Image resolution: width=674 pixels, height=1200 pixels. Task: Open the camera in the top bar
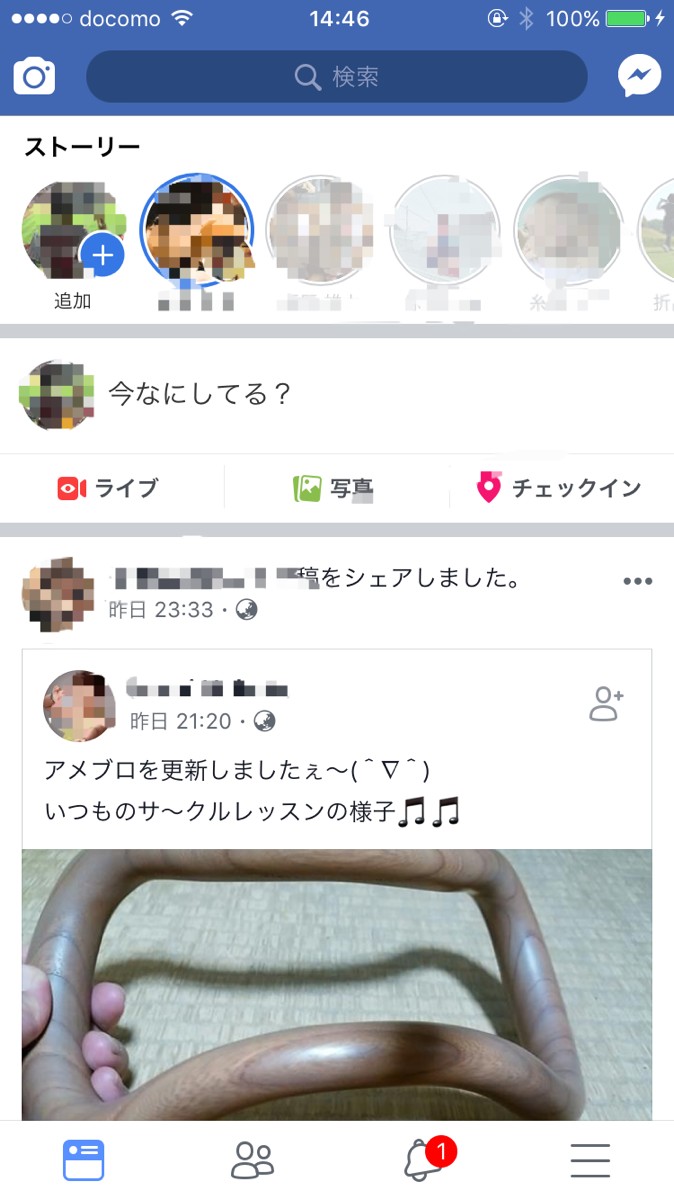pos(34,77)
